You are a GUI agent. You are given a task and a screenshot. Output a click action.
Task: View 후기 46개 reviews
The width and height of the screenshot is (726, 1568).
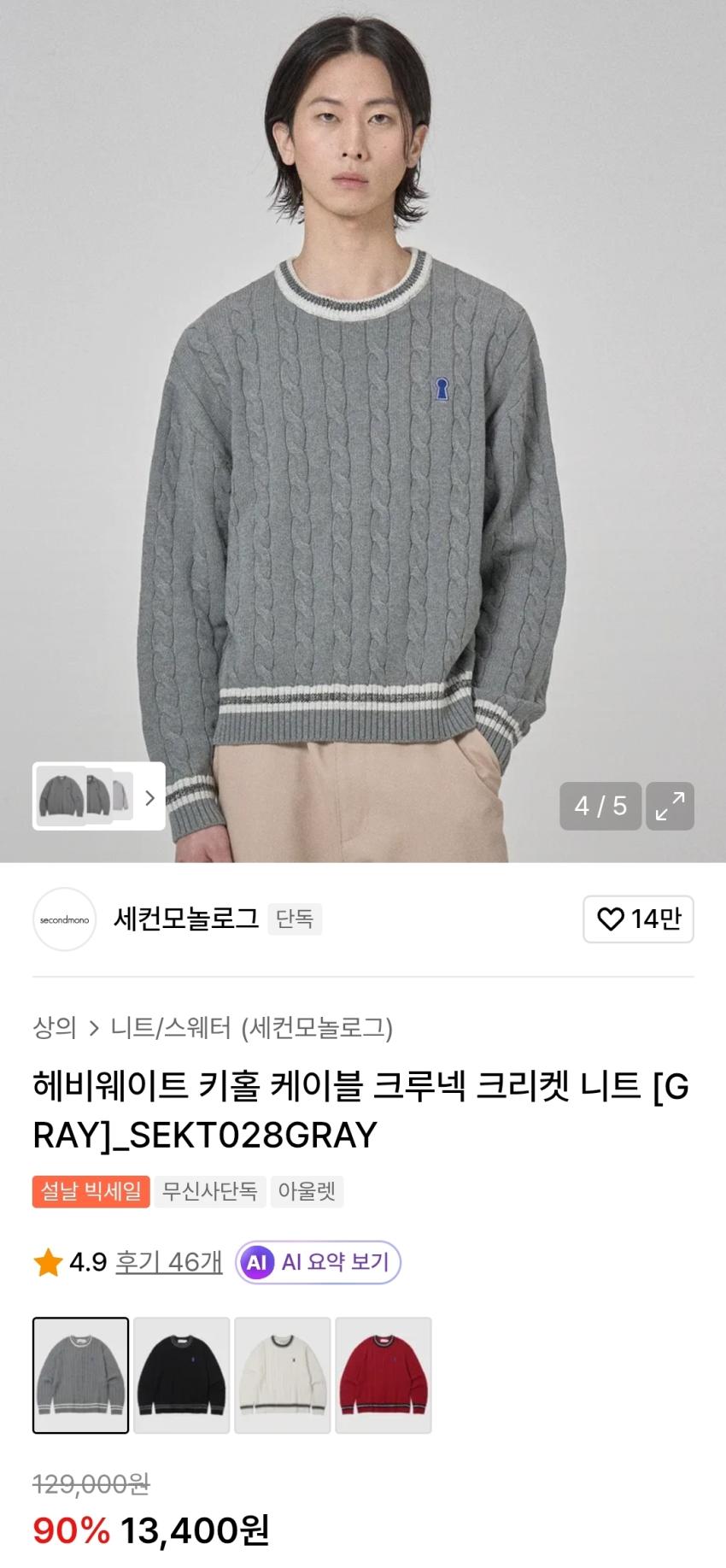point(169,1262)
